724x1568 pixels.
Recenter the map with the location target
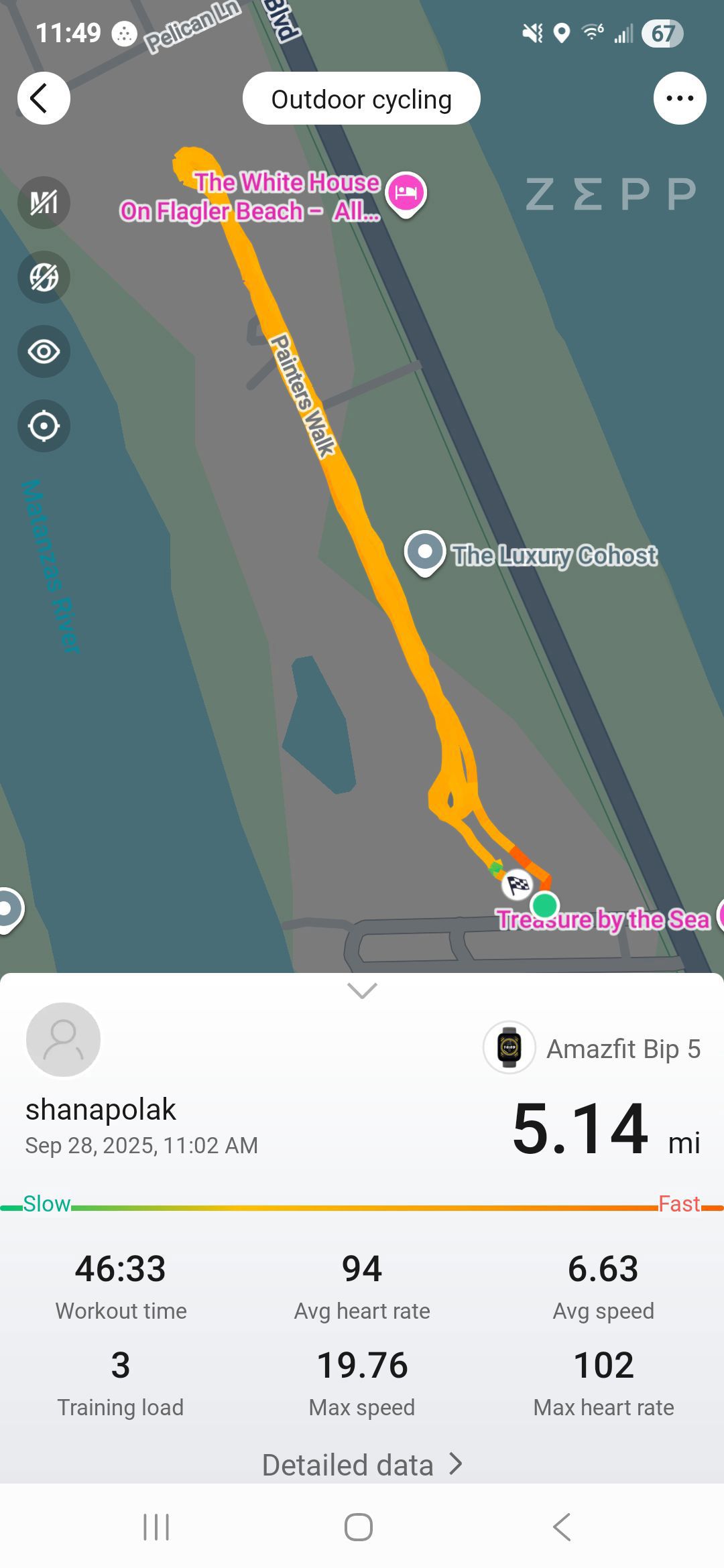click(44, 426)
